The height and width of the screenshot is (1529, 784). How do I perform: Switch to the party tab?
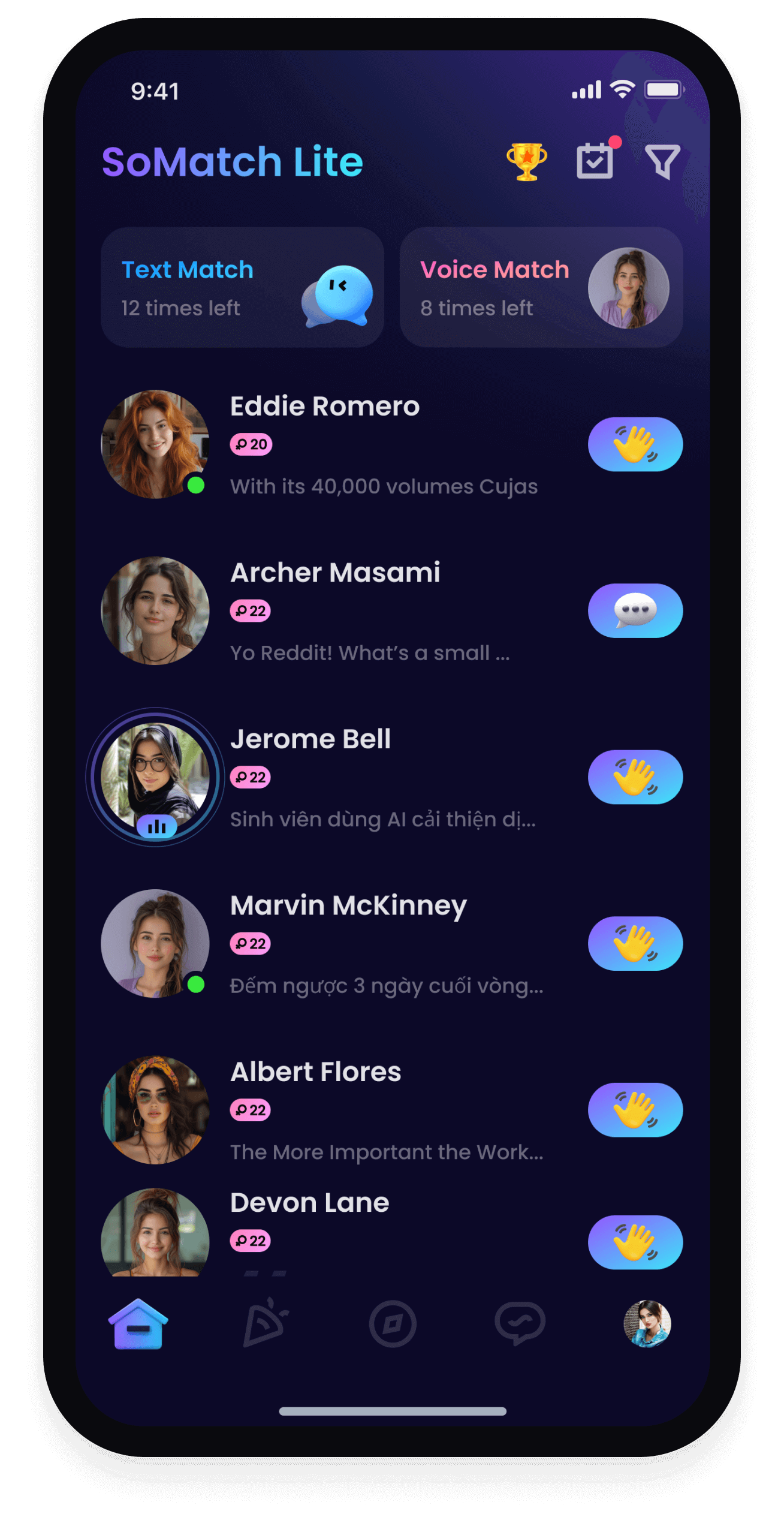coord(265,1324)
